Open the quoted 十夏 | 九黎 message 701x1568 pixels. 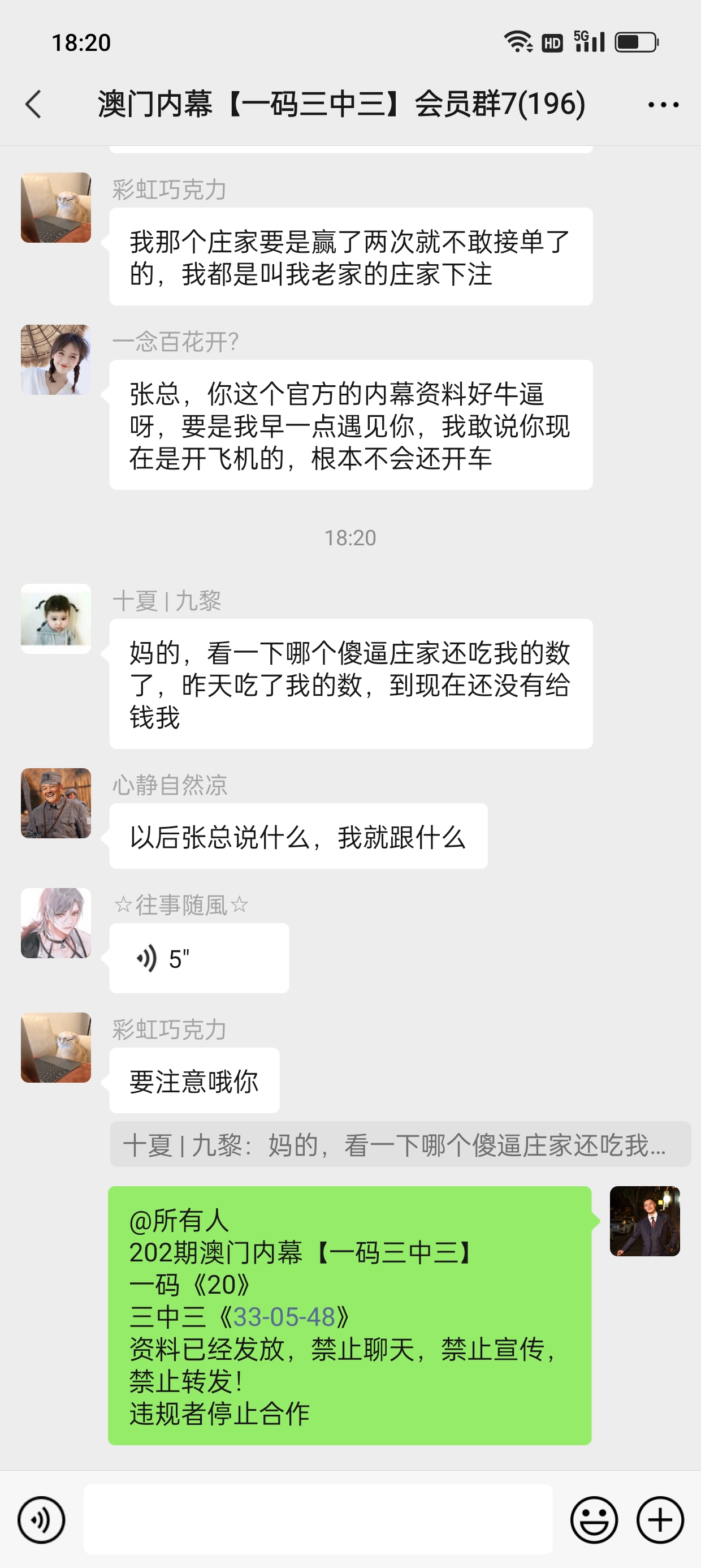click(x=400, y=1145)
